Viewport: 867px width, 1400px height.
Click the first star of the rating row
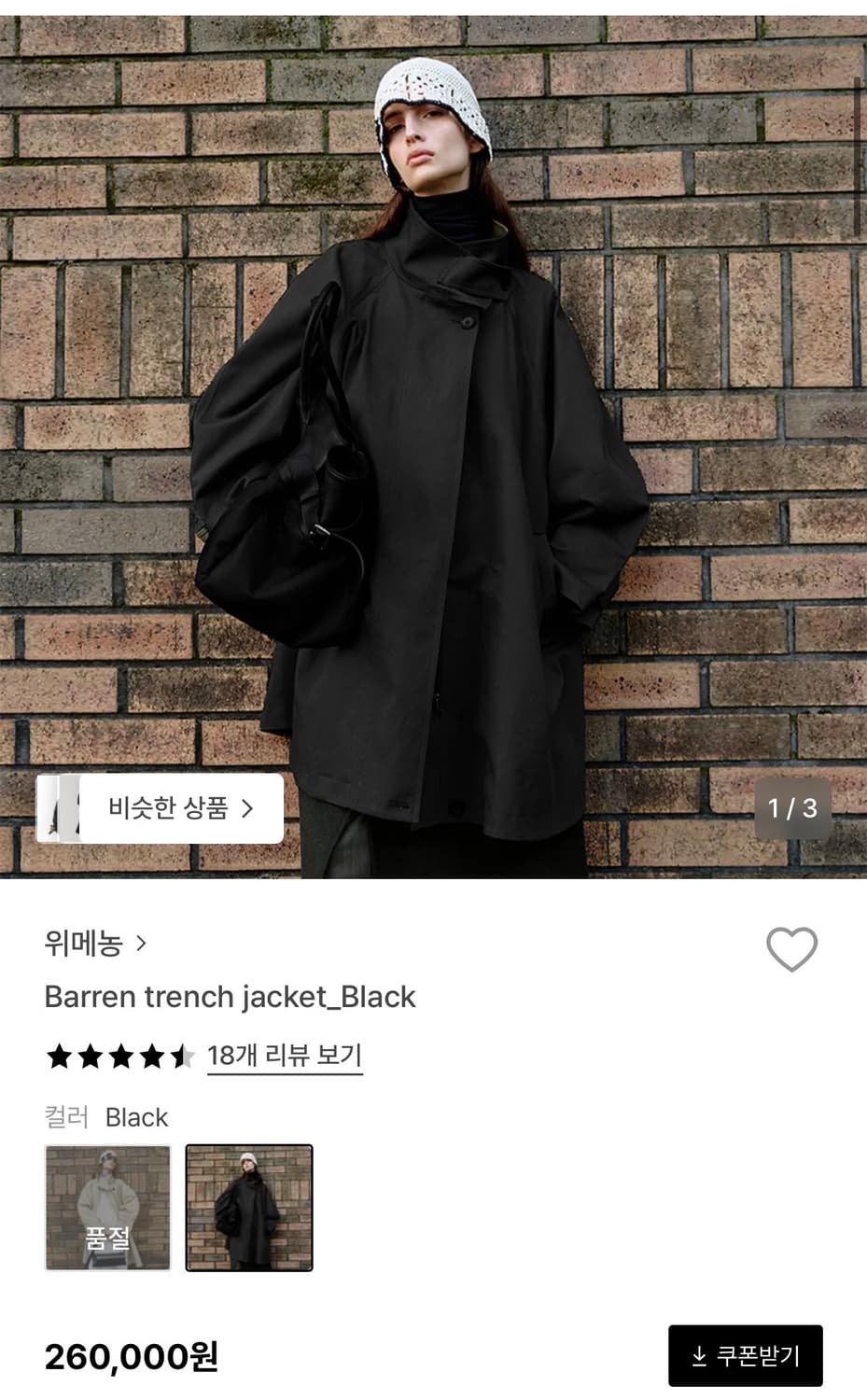59,1056
